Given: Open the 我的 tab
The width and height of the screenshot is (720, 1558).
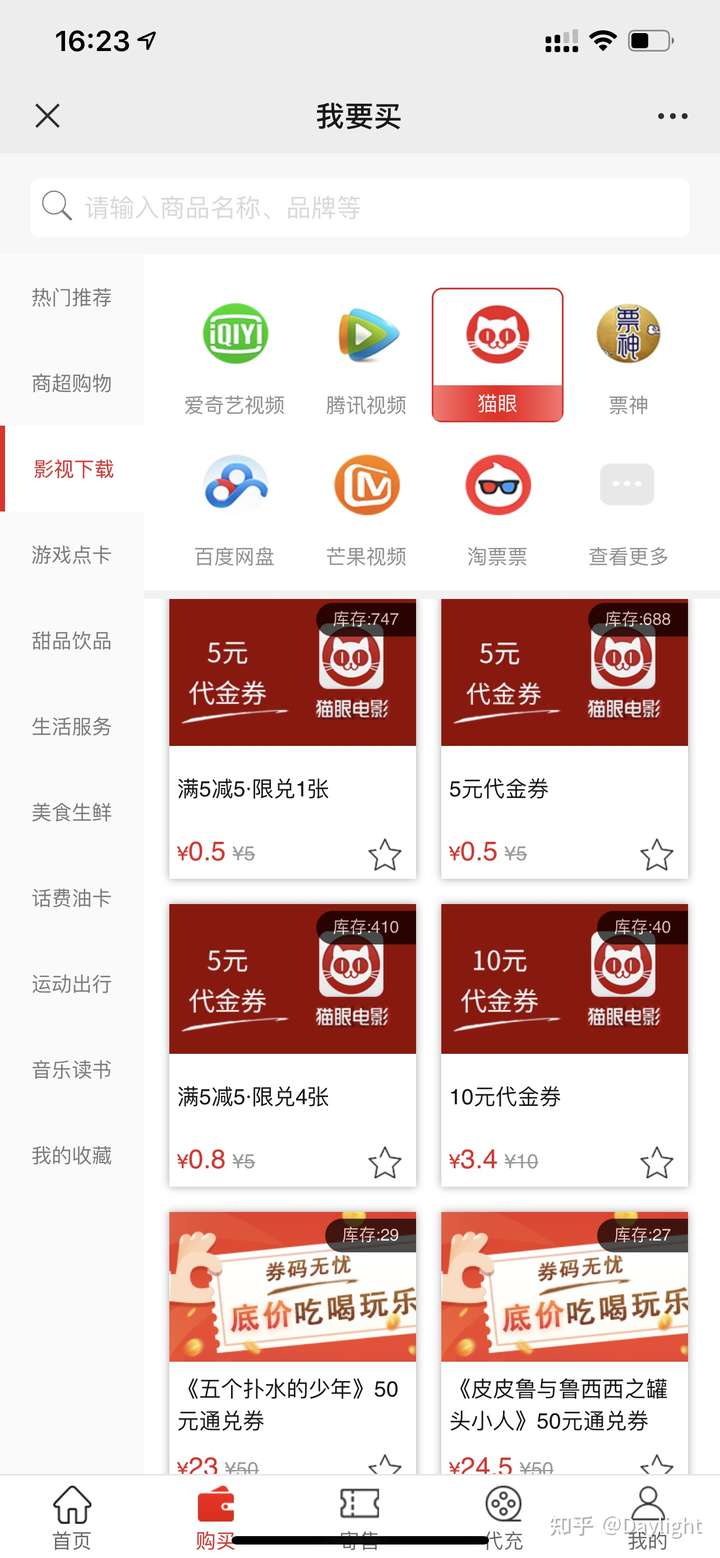Looking at the screenshot, I should coord(648,1516).
